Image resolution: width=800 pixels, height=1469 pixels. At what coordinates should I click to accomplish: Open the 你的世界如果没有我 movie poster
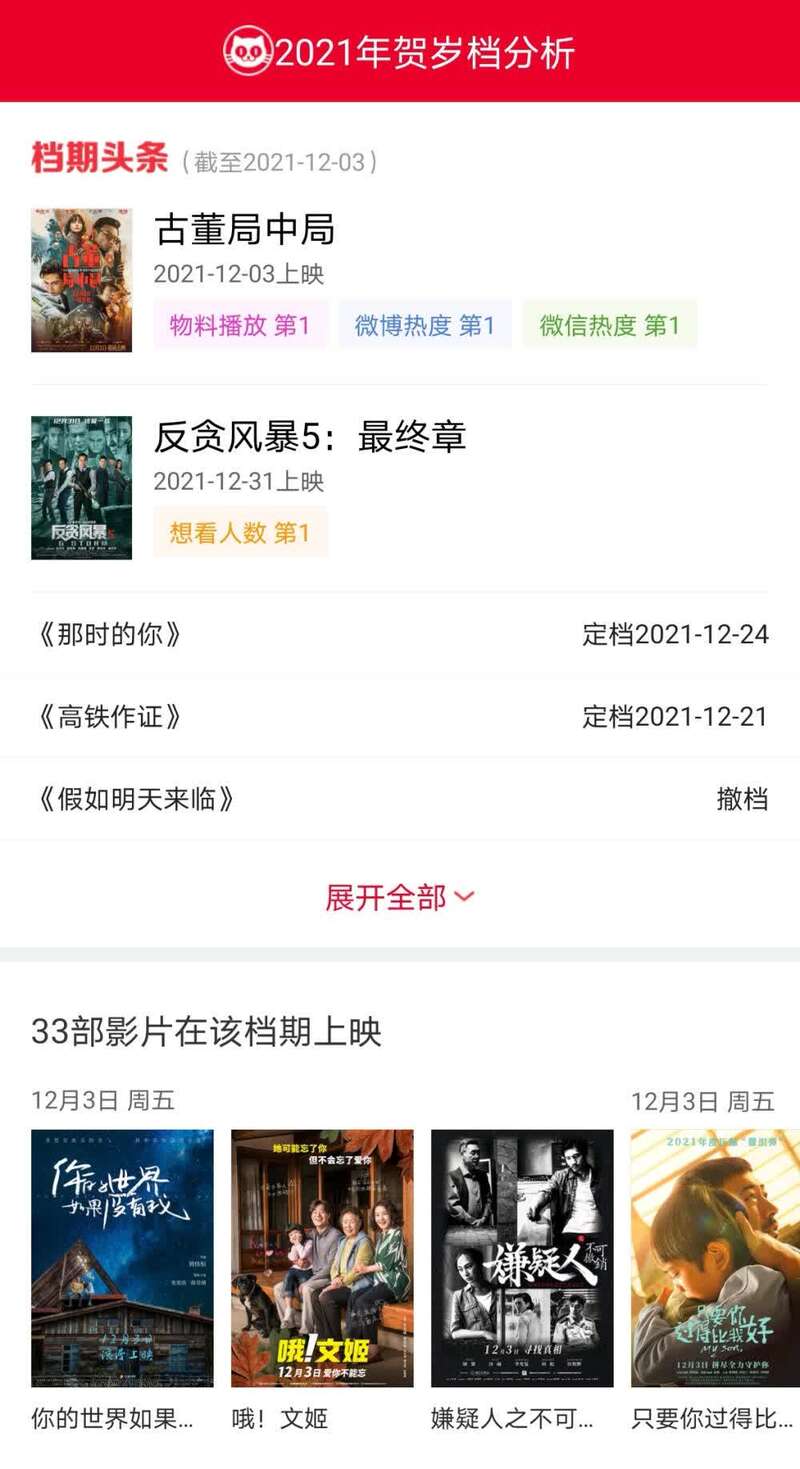coord(122,1258)
